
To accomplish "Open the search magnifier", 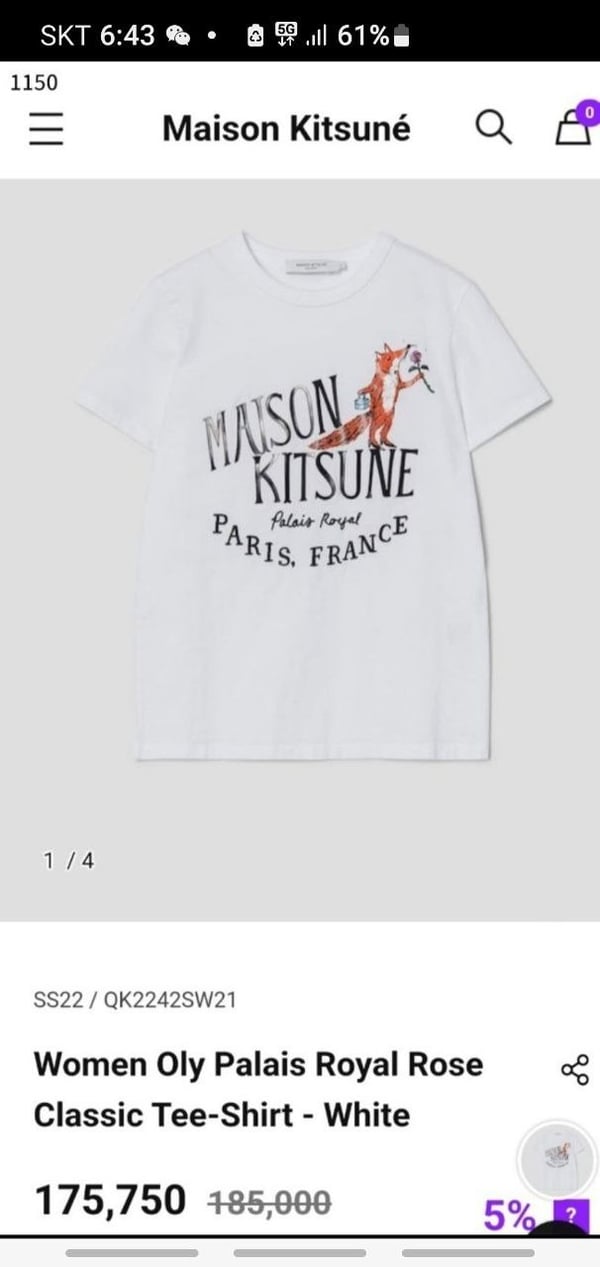I will pos(493,128).
